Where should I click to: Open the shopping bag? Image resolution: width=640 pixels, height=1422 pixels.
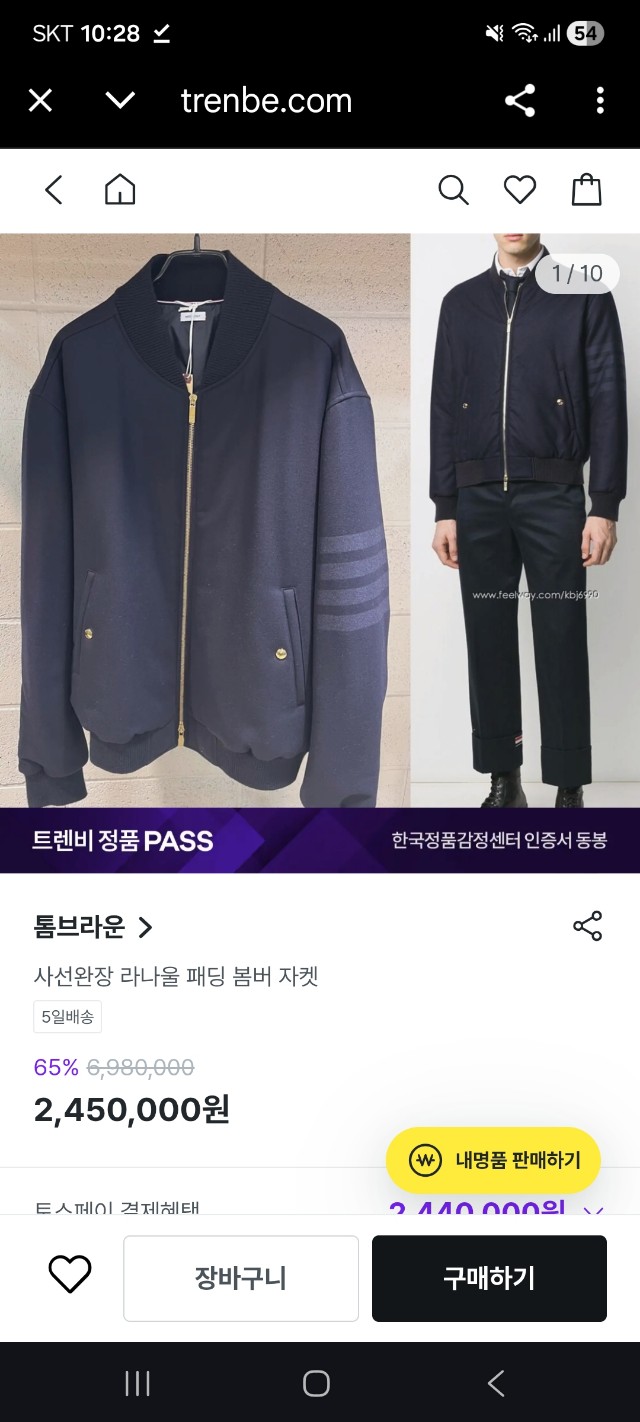(x=587, y=190)
